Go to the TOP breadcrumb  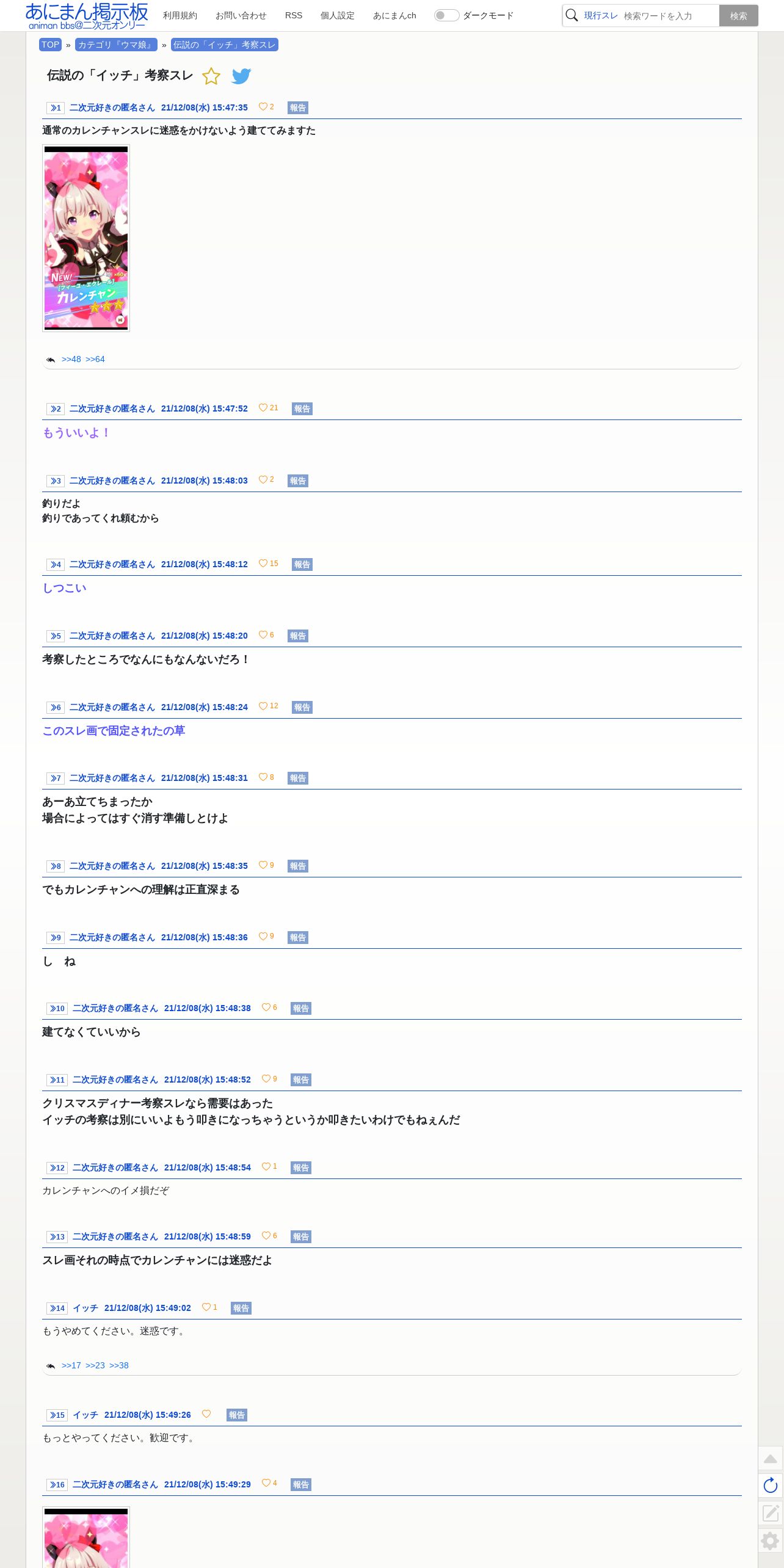pyautogui.click(x=50, y=45)
